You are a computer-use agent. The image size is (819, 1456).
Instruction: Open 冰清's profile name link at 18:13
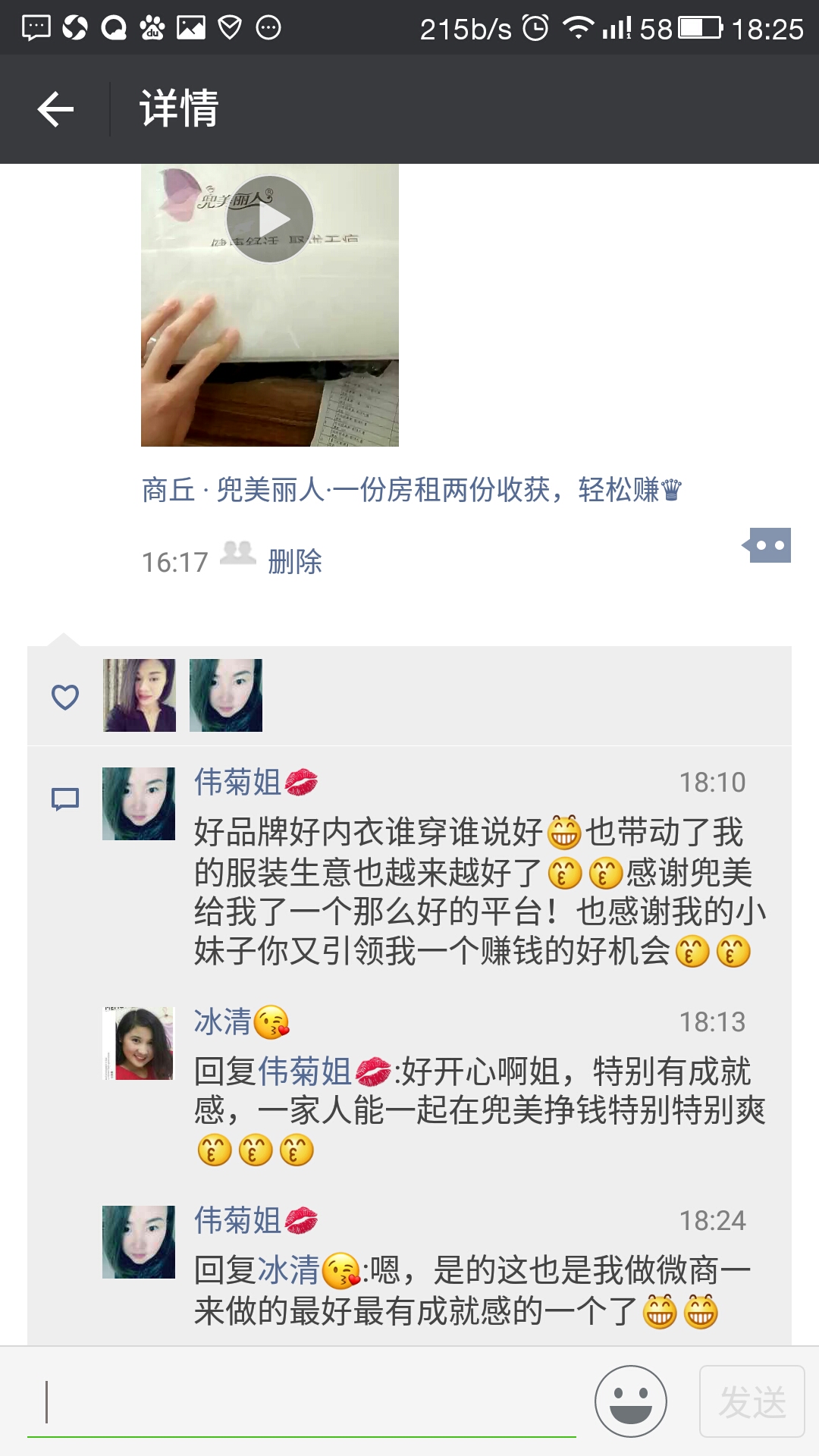coord(222,1021)
